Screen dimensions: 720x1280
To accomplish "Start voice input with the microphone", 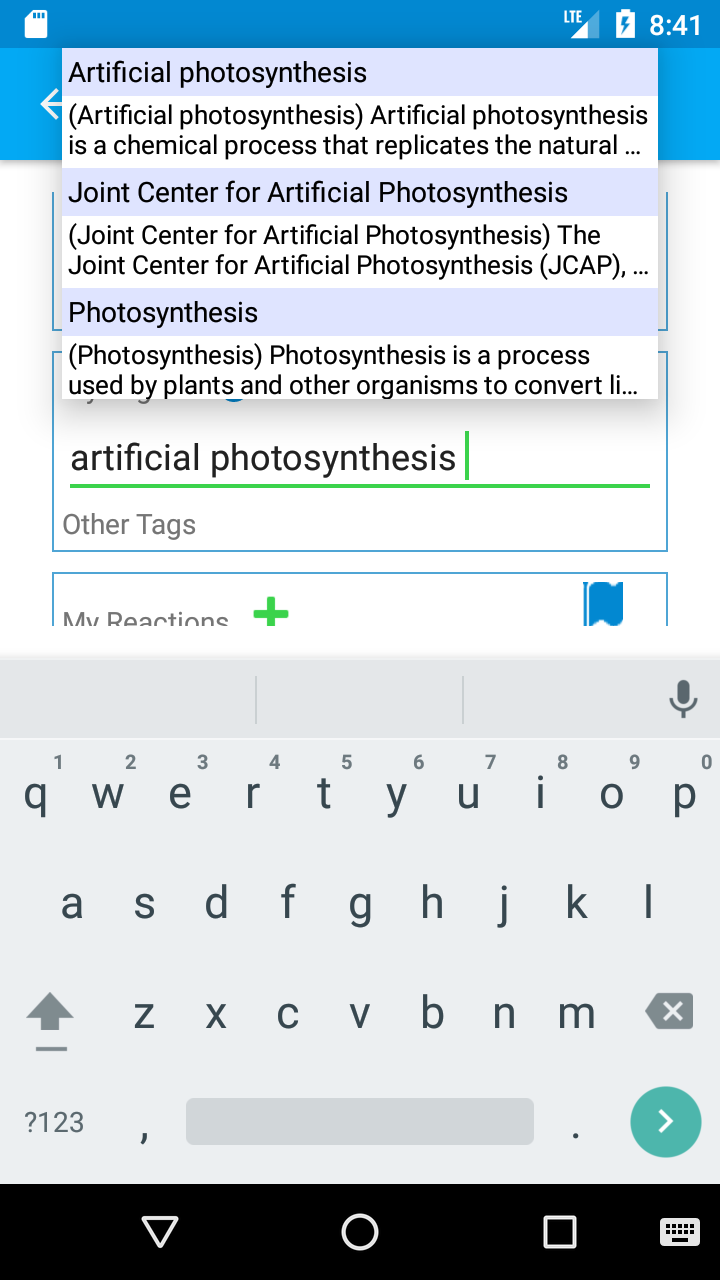I will (x=683, y=699).
